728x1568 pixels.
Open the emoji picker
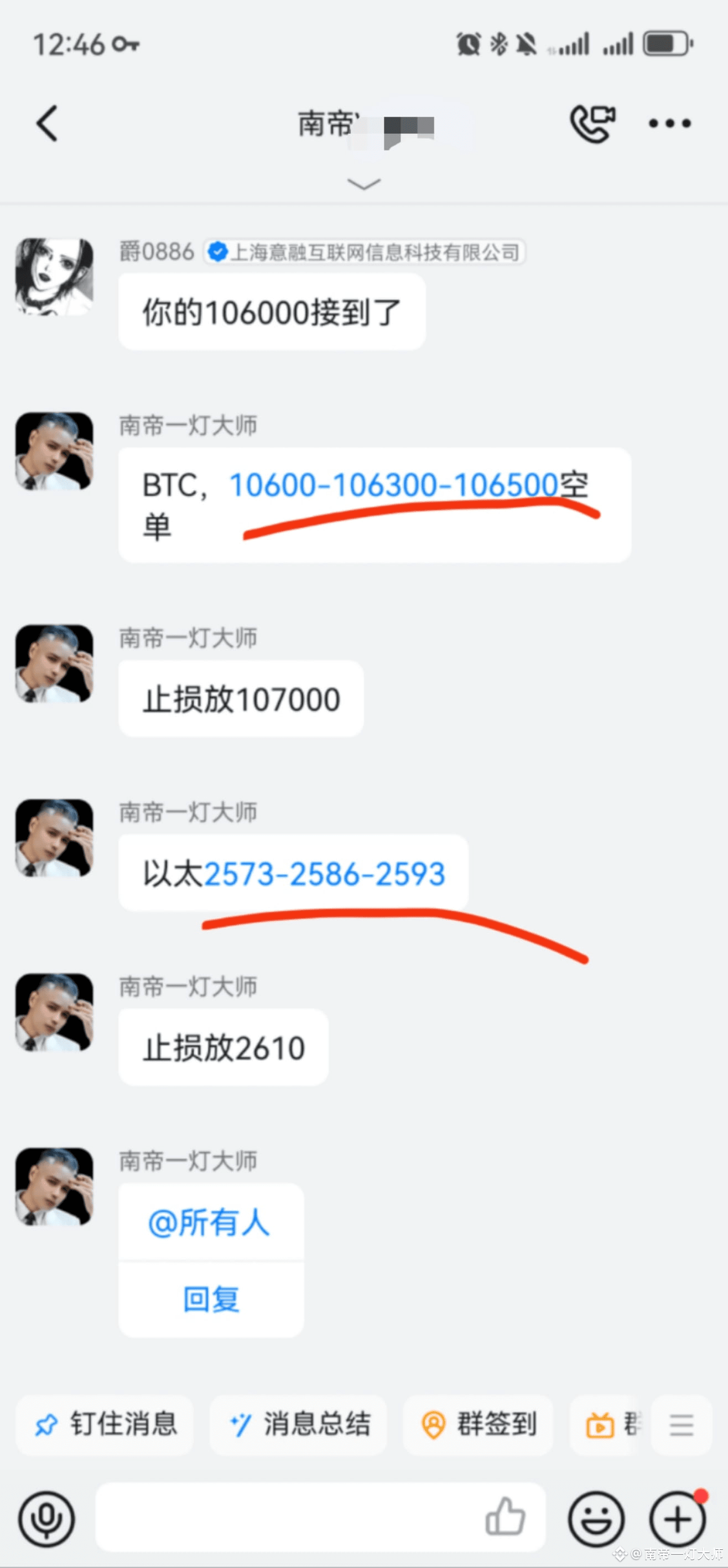point(596,1519)
